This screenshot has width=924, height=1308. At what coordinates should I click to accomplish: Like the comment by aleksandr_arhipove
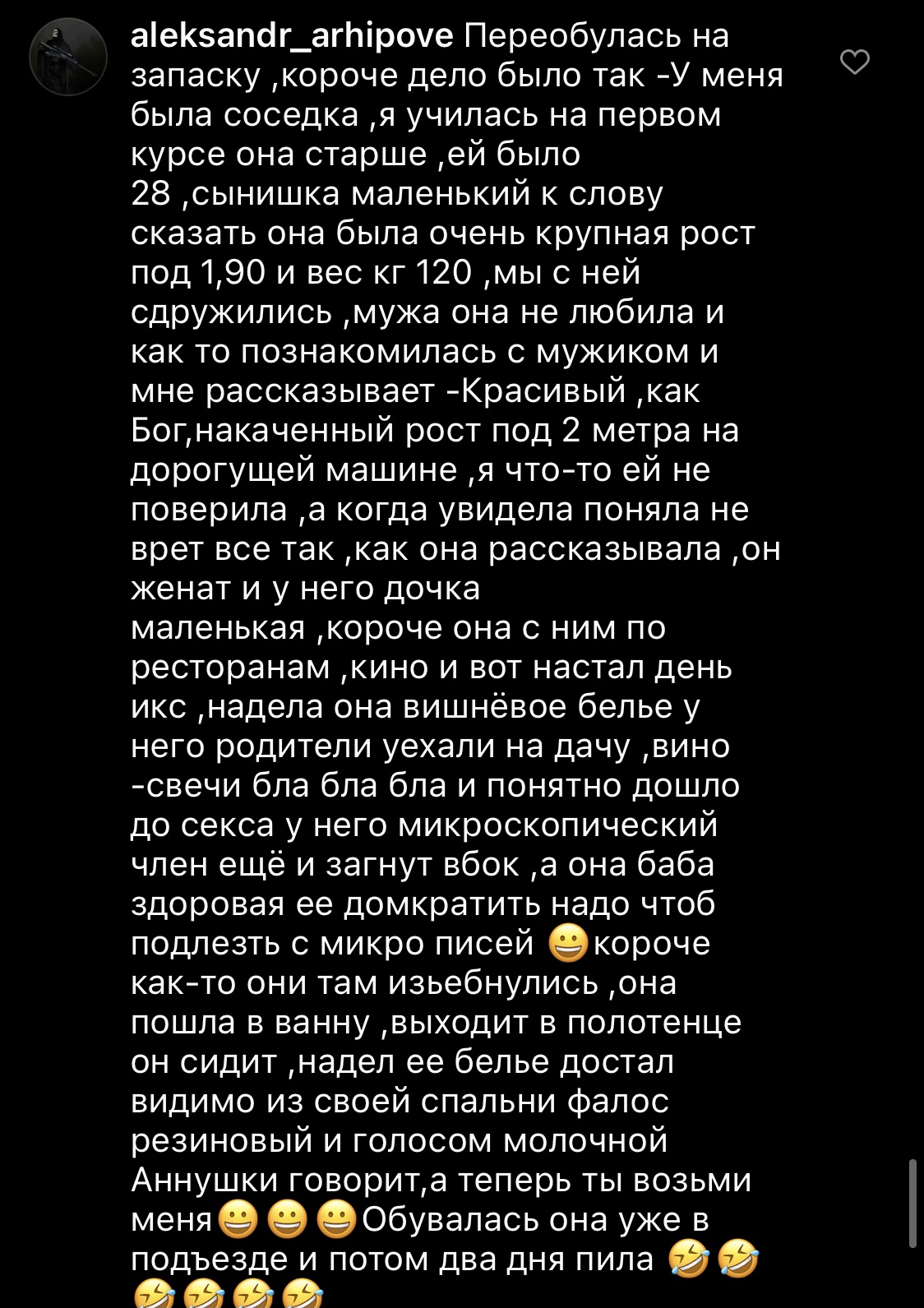855,62
